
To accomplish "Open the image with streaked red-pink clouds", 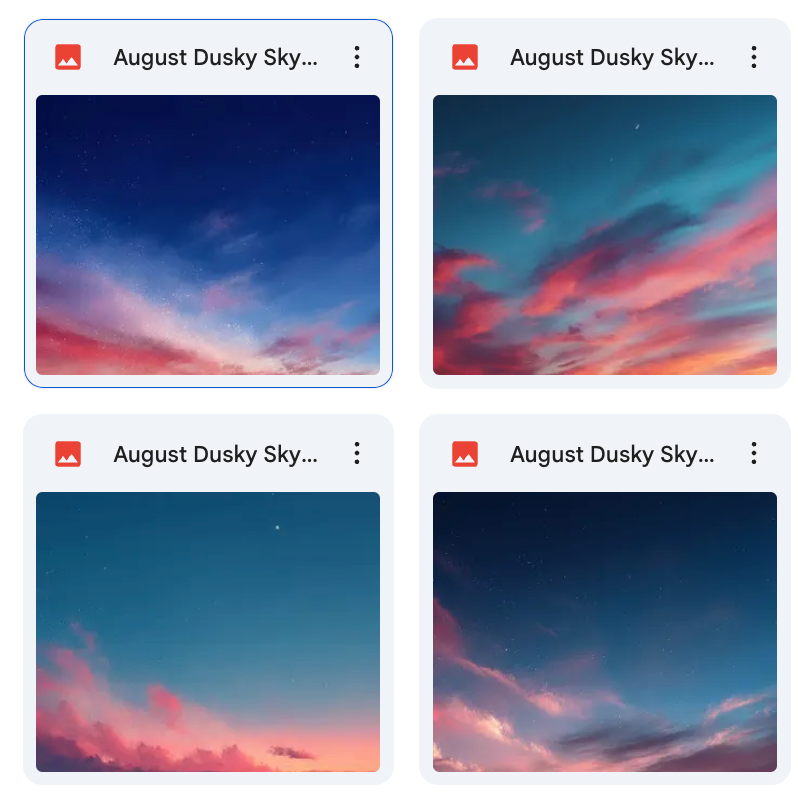I will [604, 235].
